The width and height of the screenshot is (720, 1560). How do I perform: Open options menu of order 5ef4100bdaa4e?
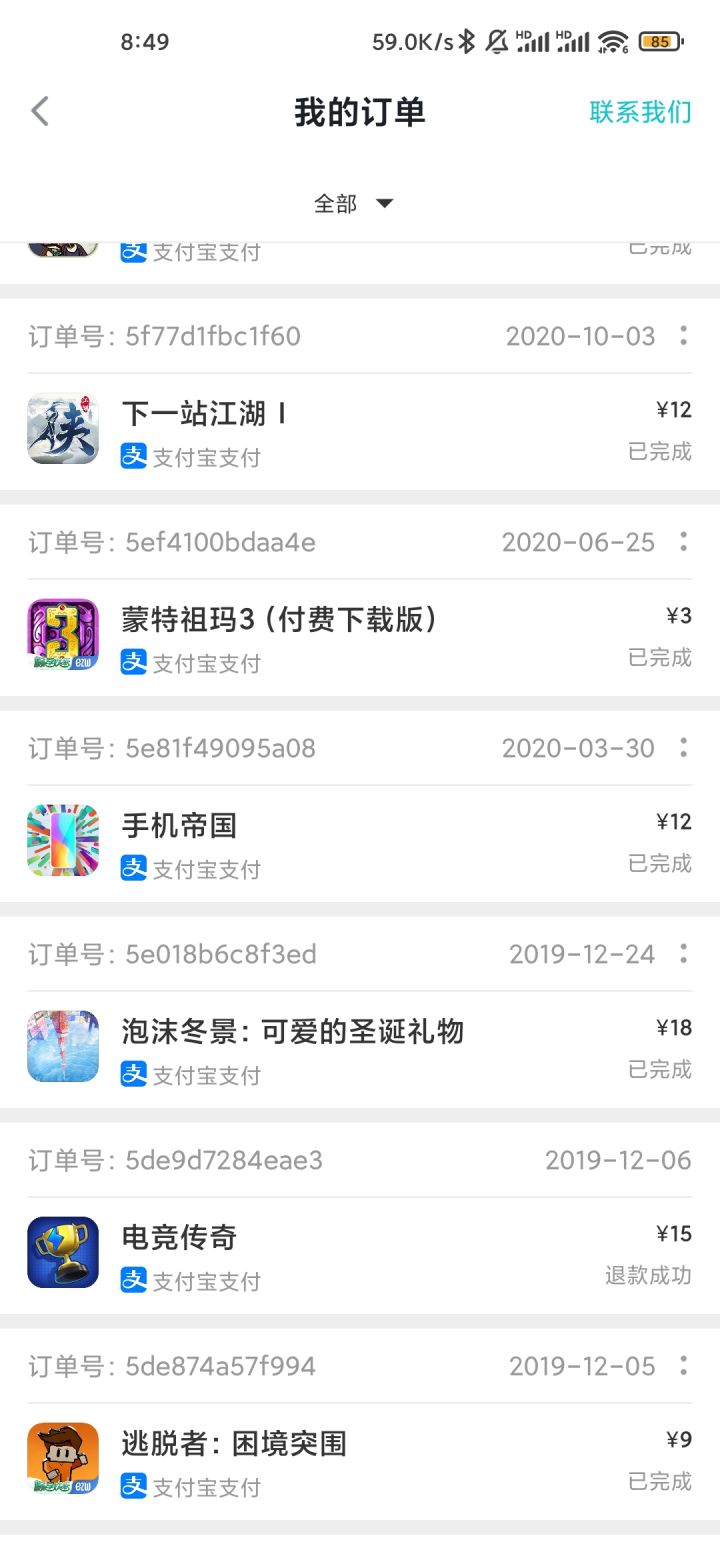686,542
